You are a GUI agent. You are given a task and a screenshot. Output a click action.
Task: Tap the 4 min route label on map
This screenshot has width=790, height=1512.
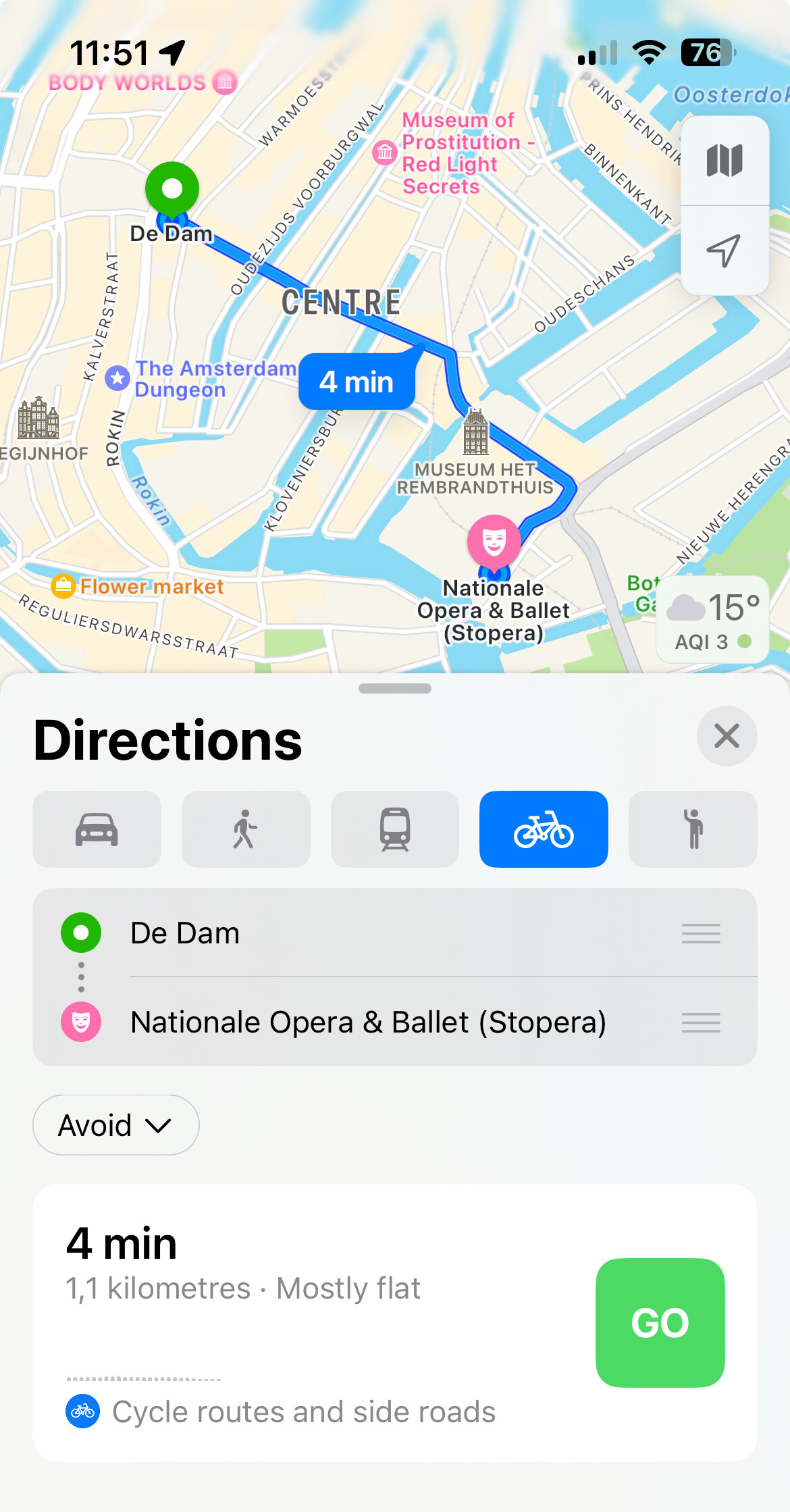click(357, 382)
